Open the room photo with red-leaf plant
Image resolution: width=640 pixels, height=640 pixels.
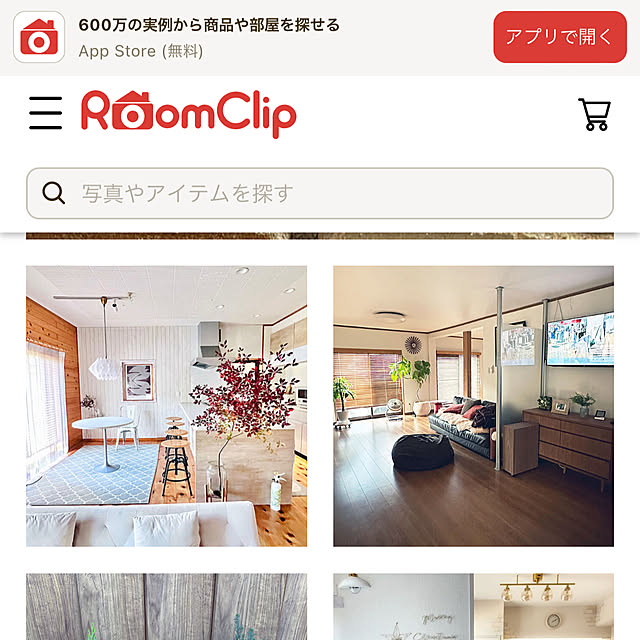[166, 405]
